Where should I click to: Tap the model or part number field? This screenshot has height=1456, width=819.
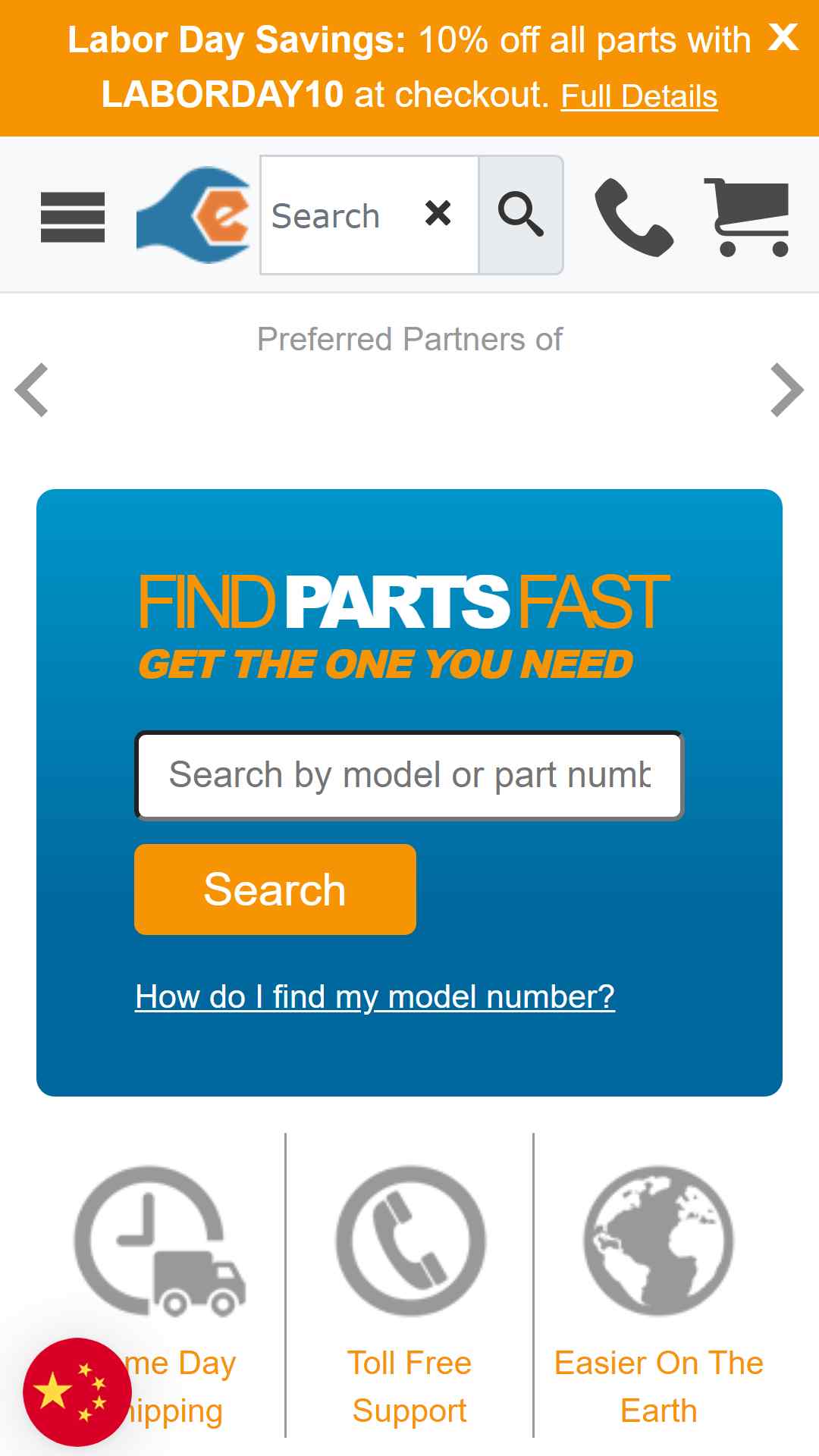[409, 776]
